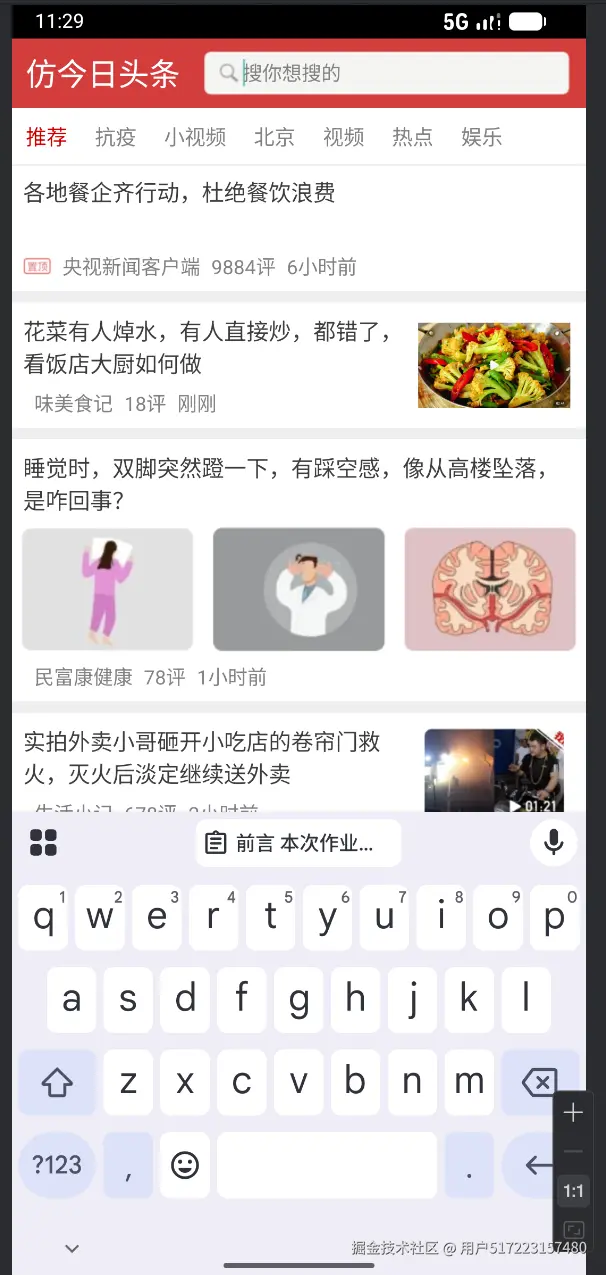The image size is (606, 1275).
Task: Open the 北京 tab
Action: (274, 137)
